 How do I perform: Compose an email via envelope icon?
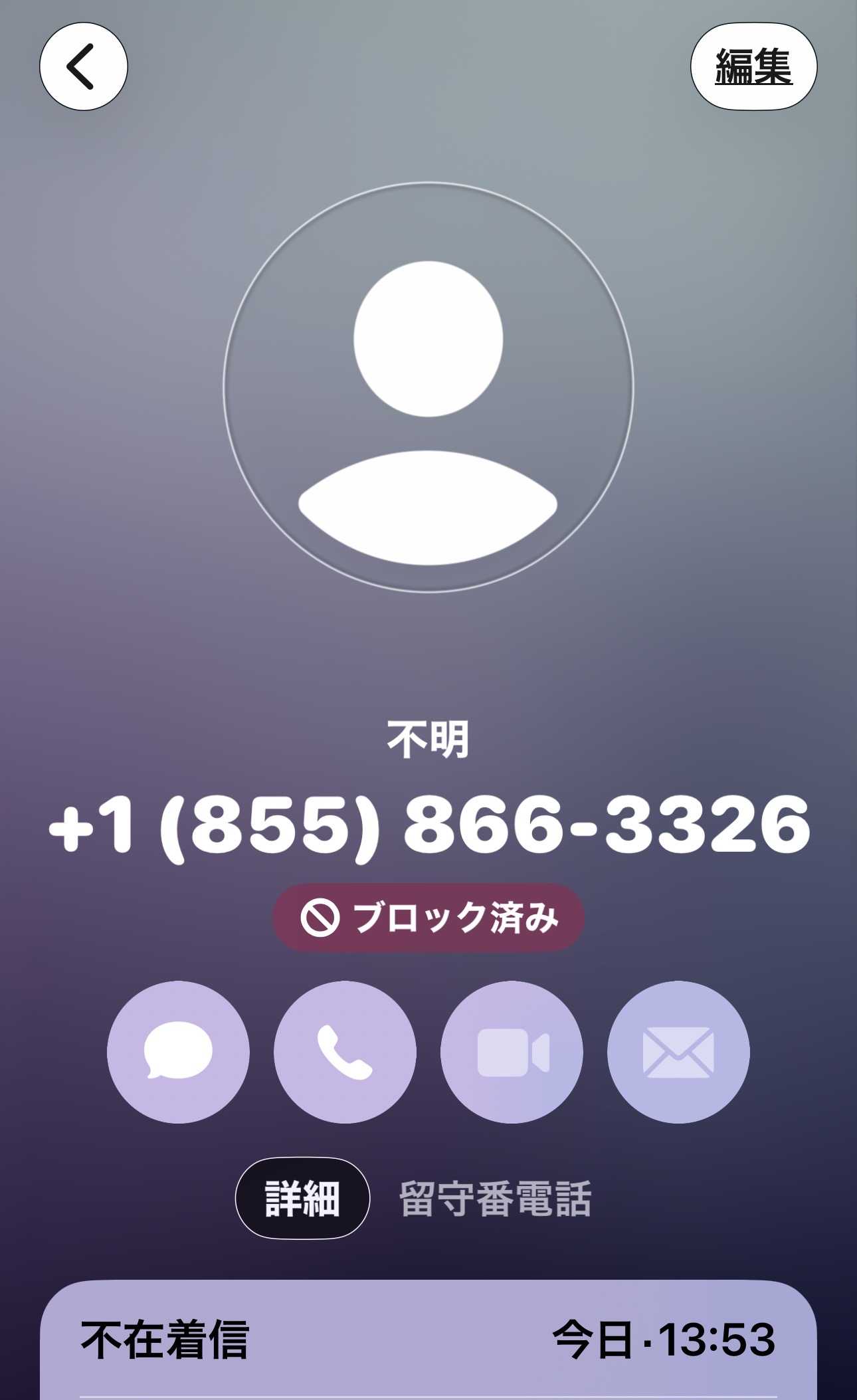click(678, 1052)
